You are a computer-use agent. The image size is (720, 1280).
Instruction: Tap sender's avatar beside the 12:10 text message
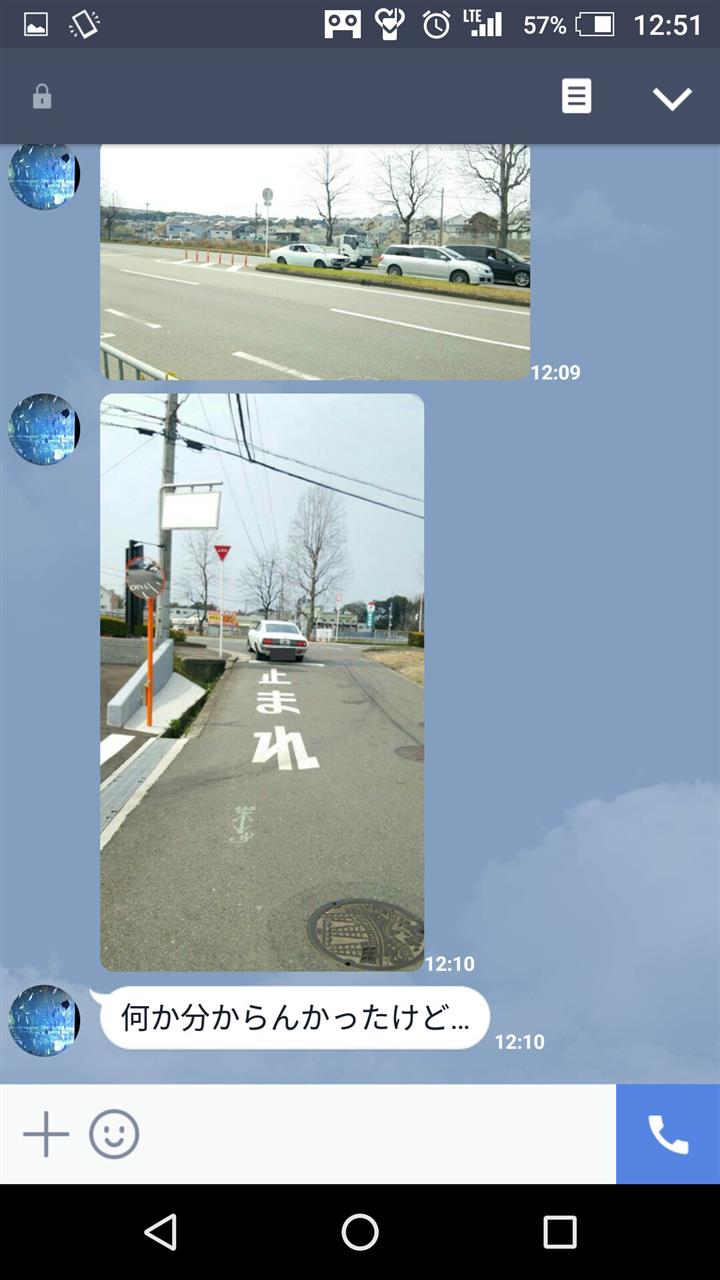click(x=44, y=1020)
